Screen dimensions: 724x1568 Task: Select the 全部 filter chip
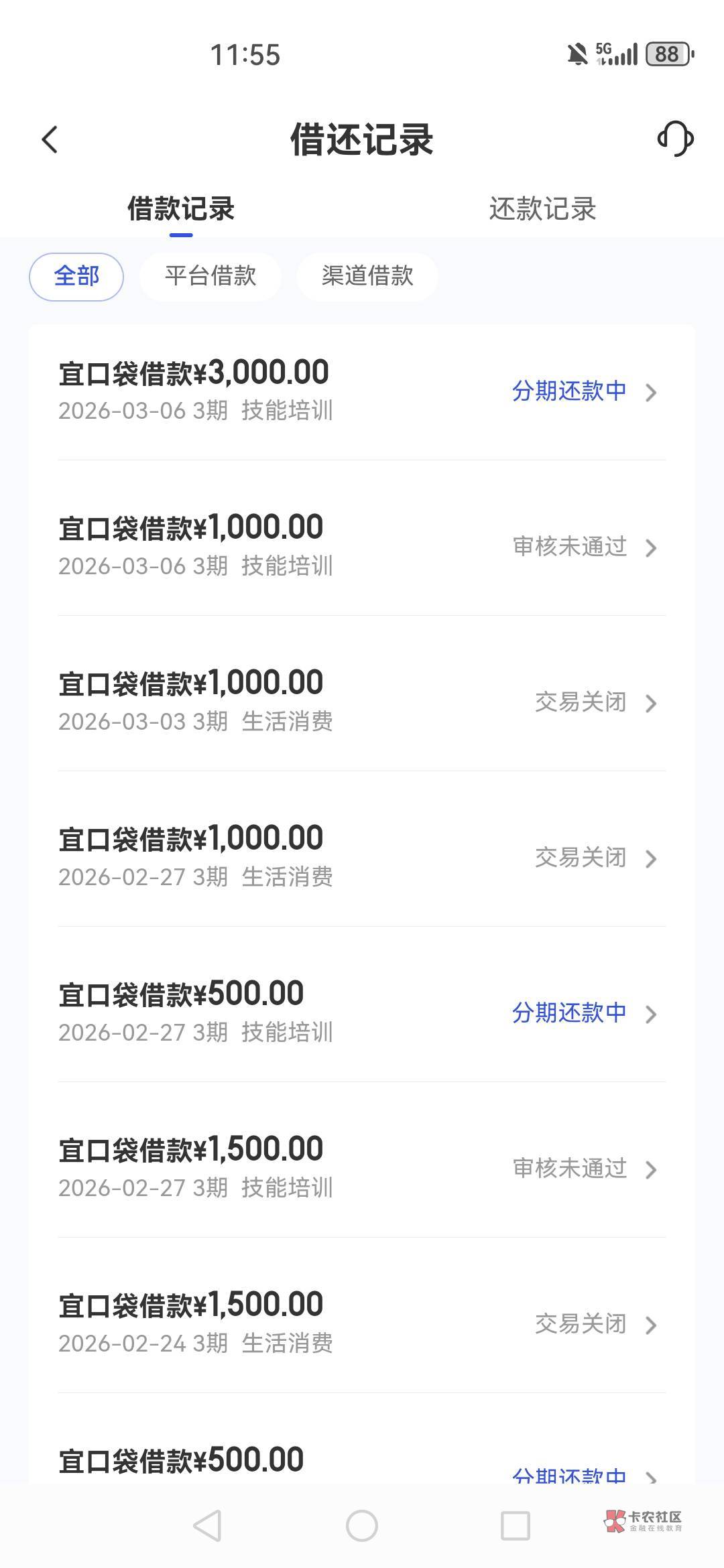(x=76, y=276)
